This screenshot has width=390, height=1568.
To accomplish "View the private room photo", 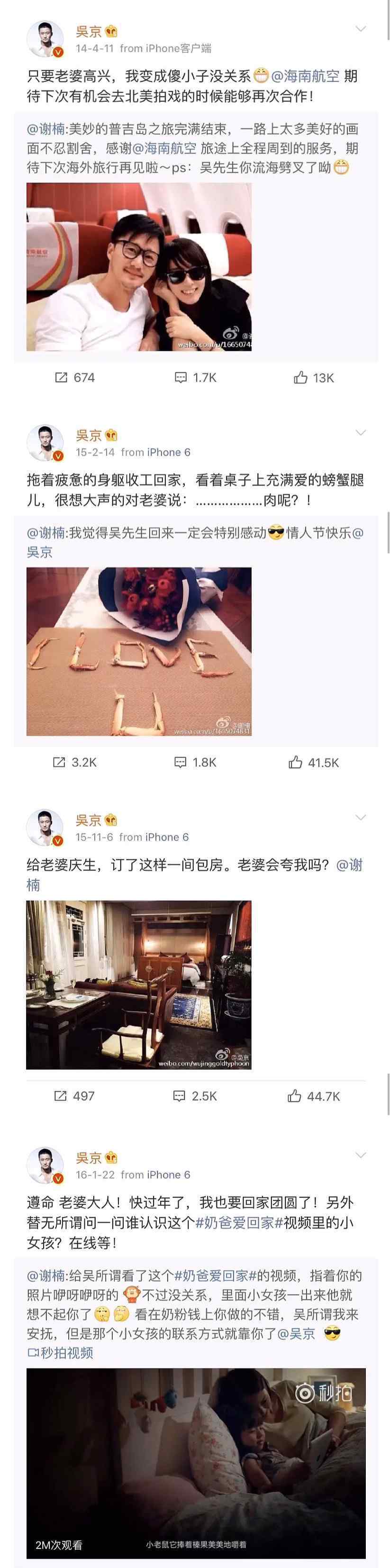I will [139, 984].
